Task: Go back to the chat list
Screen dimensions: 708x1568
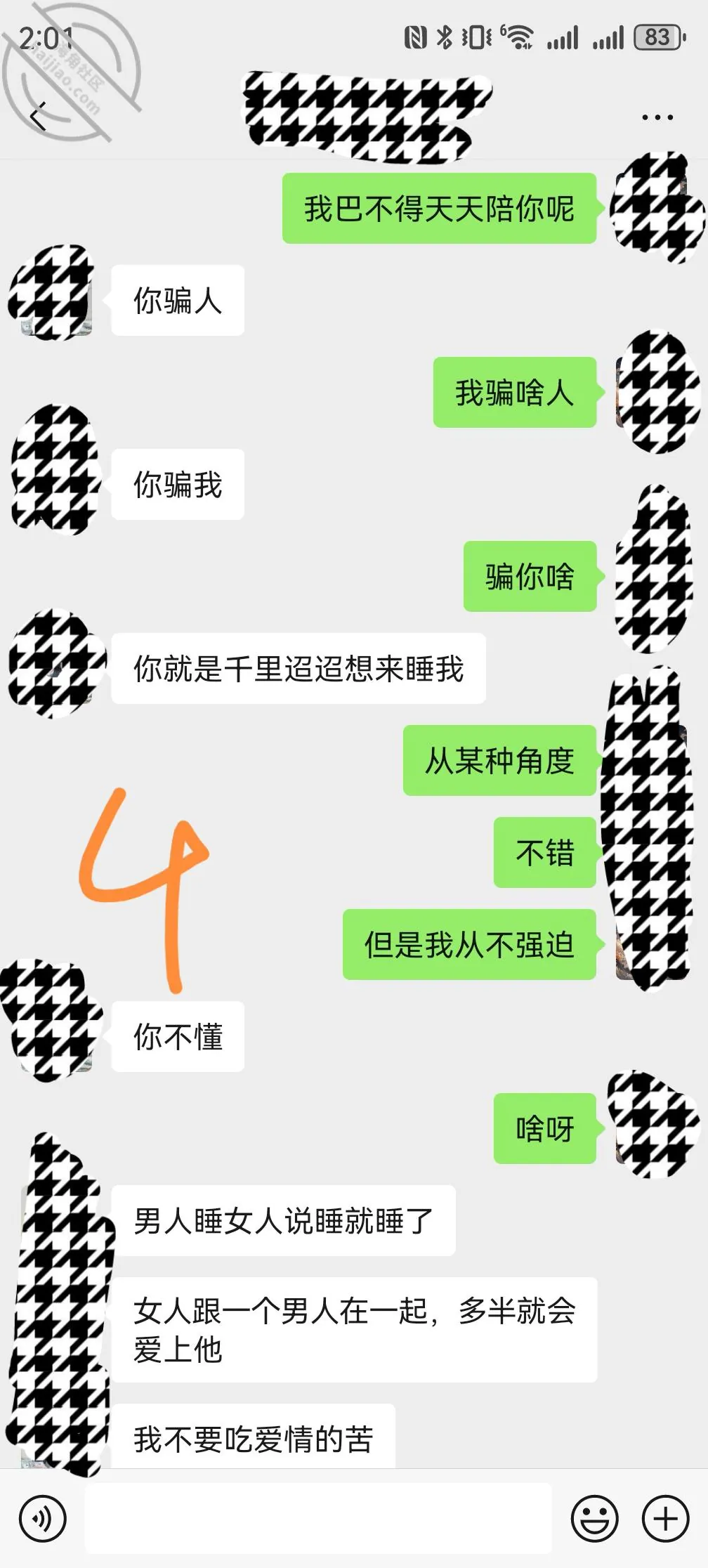Action: tap(39, 116)
